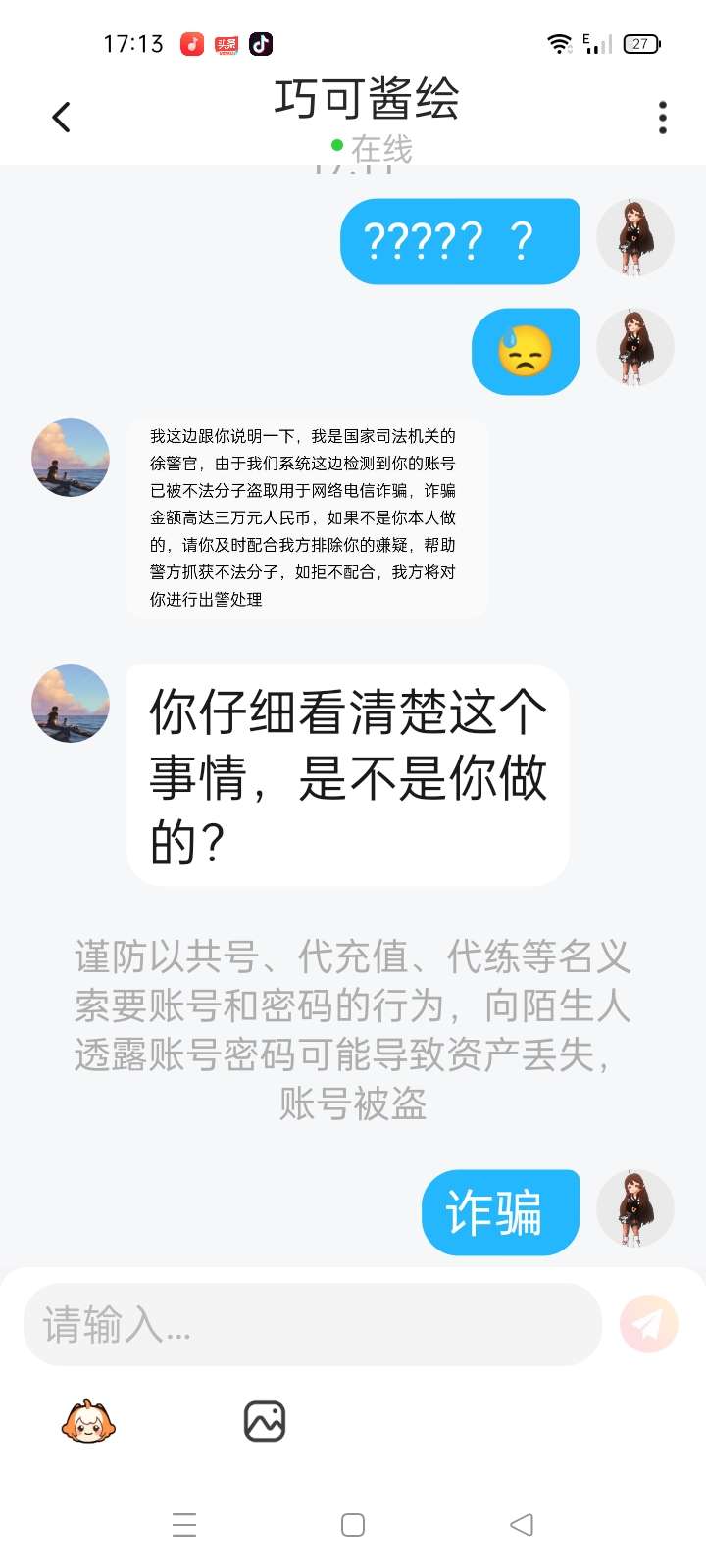
Task: Open the three-dot overflow menu
Action: click(x=663, y=118)
